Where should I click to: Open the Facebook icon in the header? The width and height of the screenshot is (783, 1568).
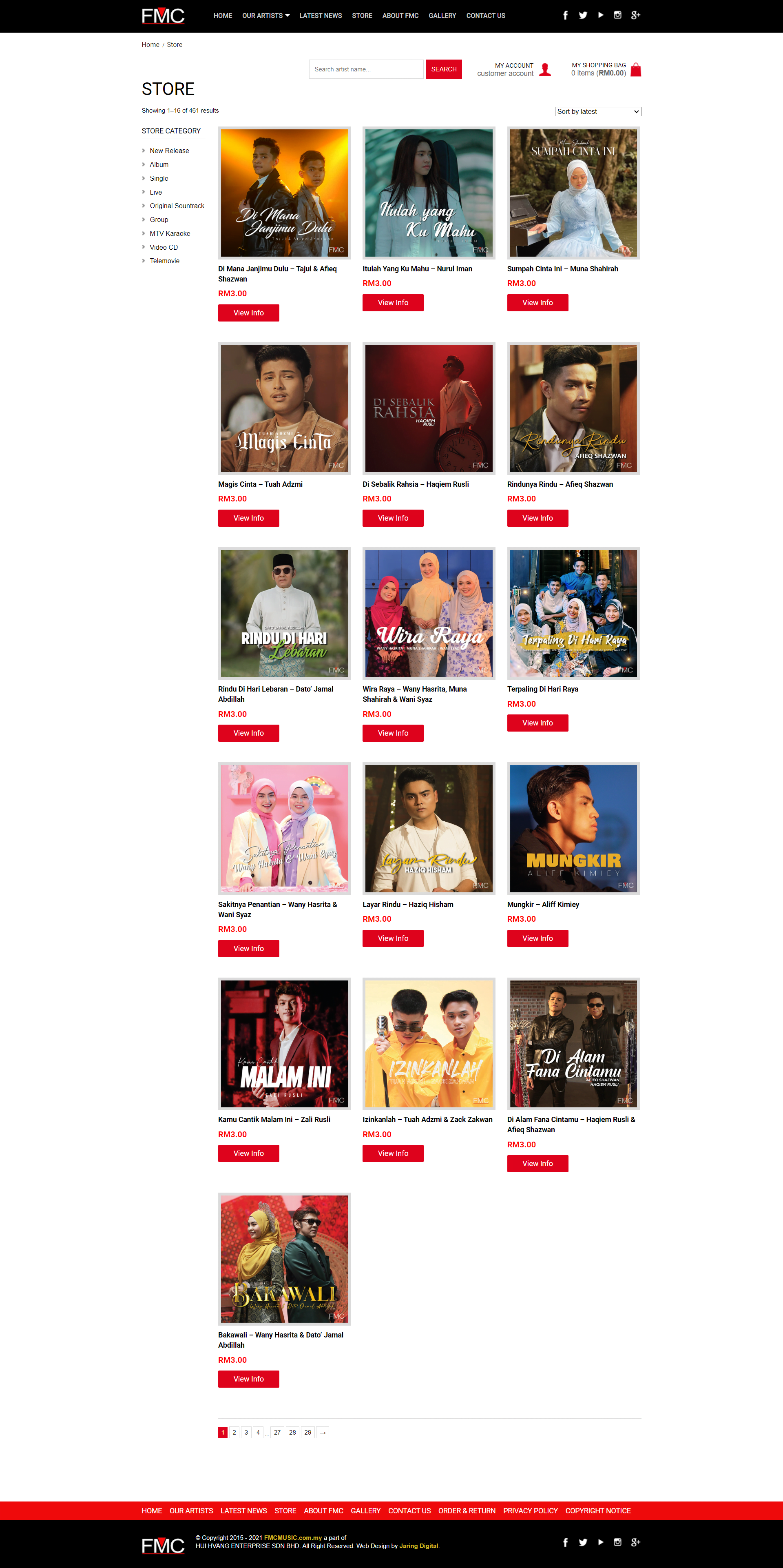coord(565,15)
